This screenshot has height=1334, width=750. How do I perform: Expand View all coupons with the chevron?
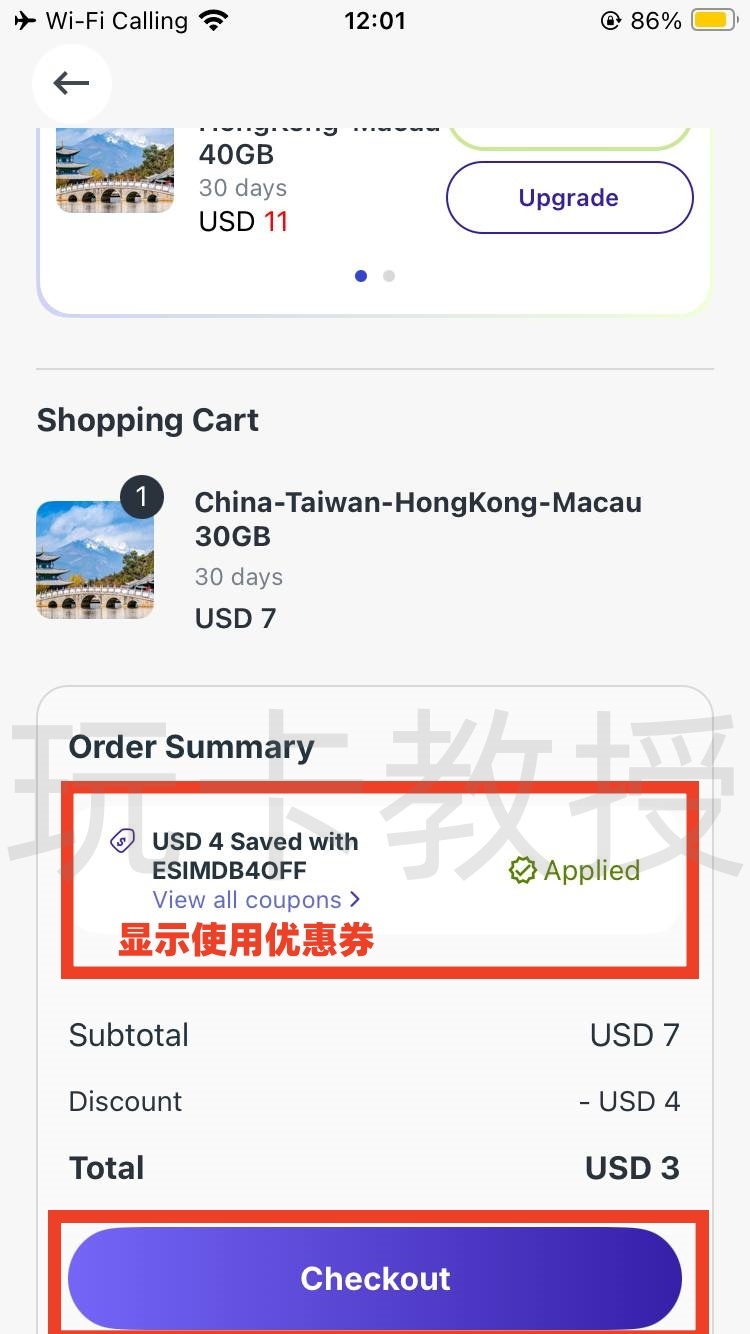(x=354, y=900)
